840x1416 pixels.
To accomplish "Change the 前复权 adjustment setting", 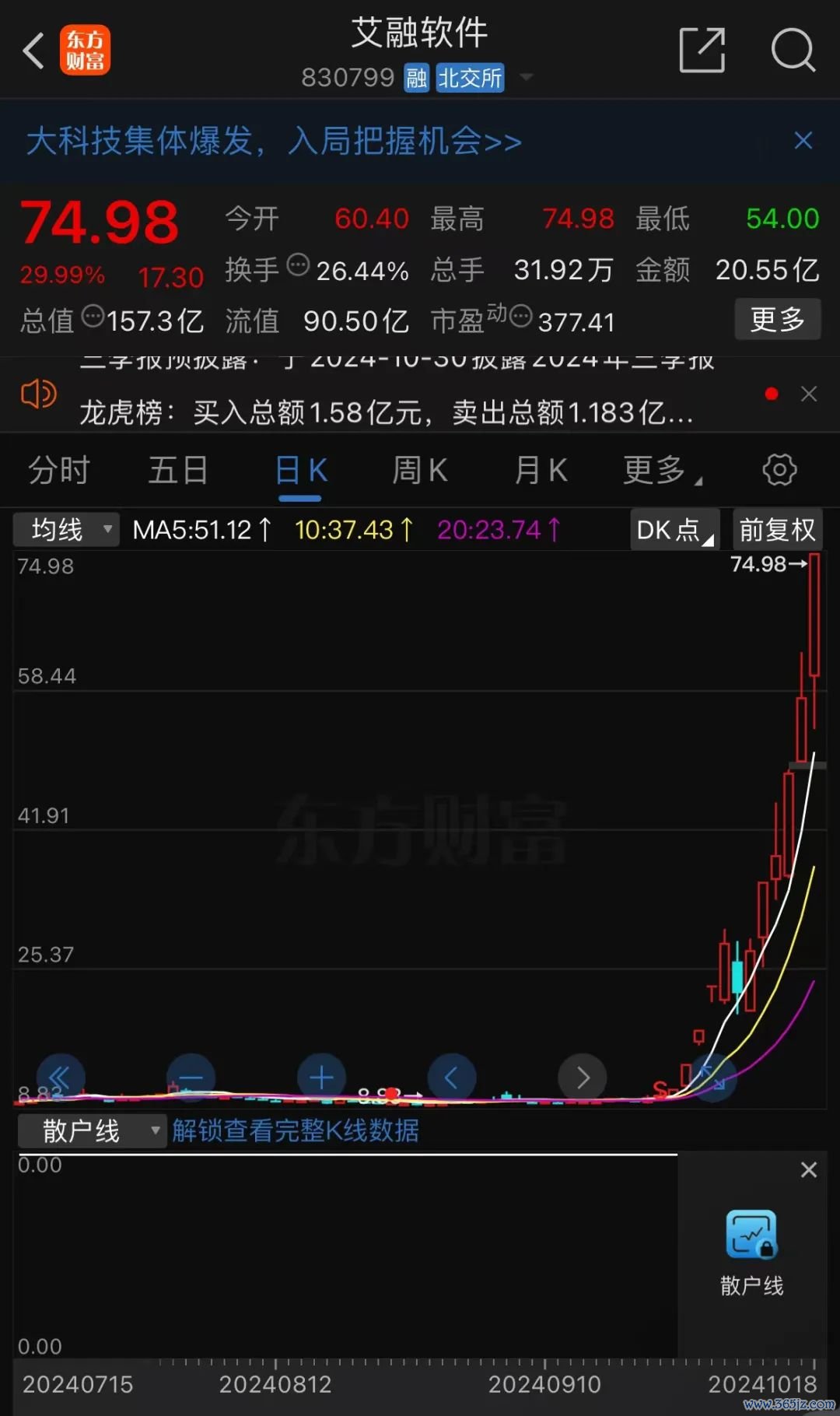I will coord(777,530).
